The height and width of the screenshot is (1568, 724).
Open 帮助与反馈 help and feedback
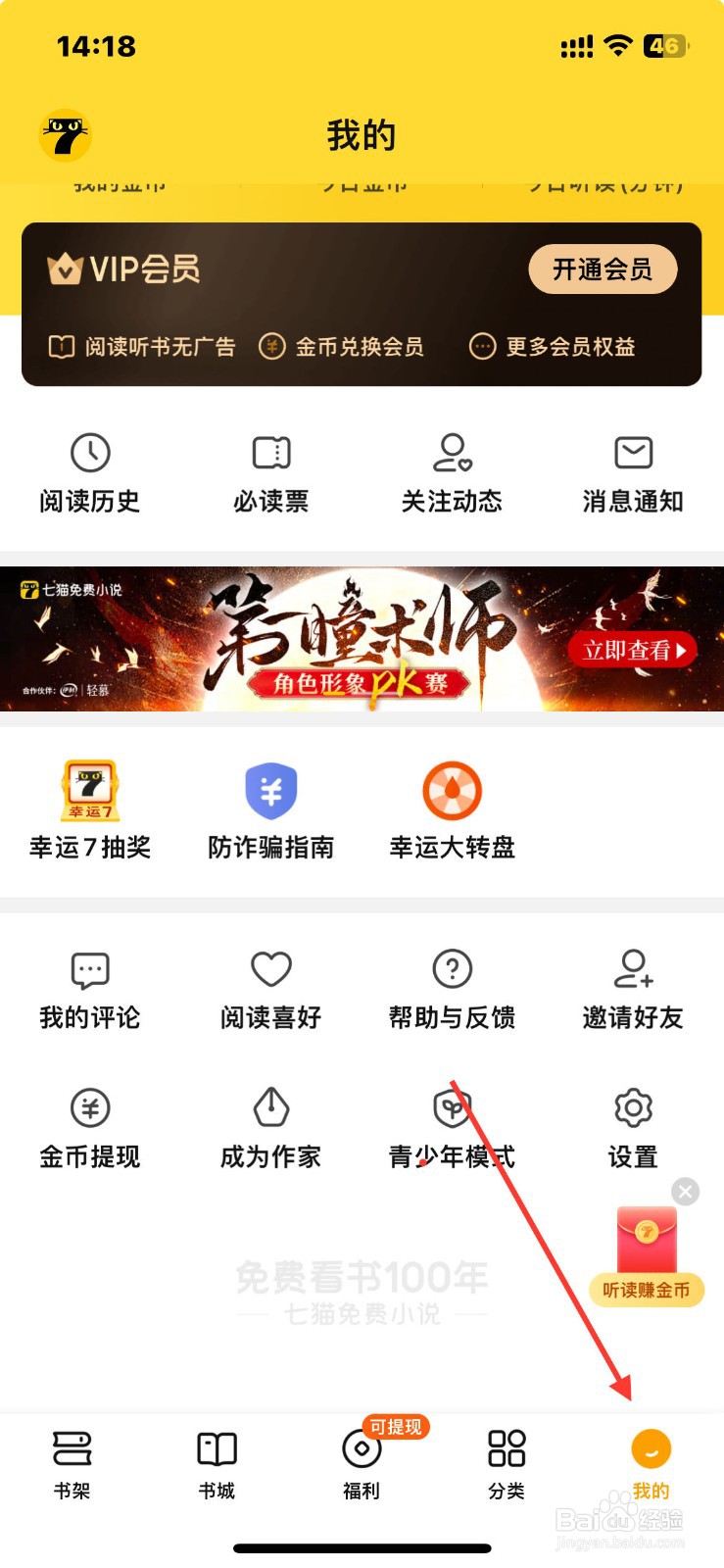click(x=452, y=989)
